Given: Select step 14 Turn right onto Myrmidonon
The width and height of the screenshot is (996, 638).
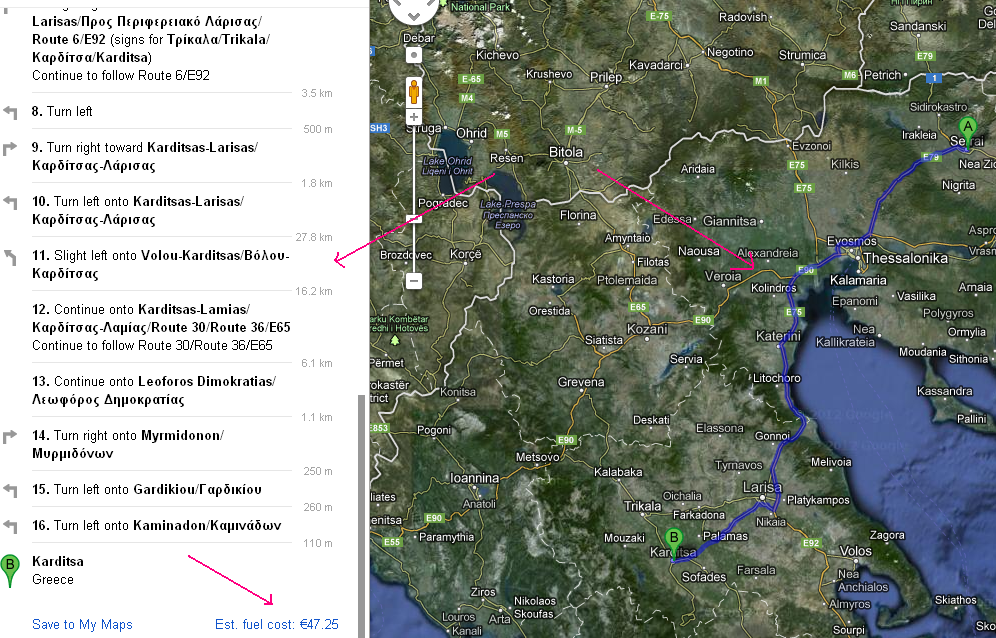Looking at the screenshot, I should coord(130,444).
